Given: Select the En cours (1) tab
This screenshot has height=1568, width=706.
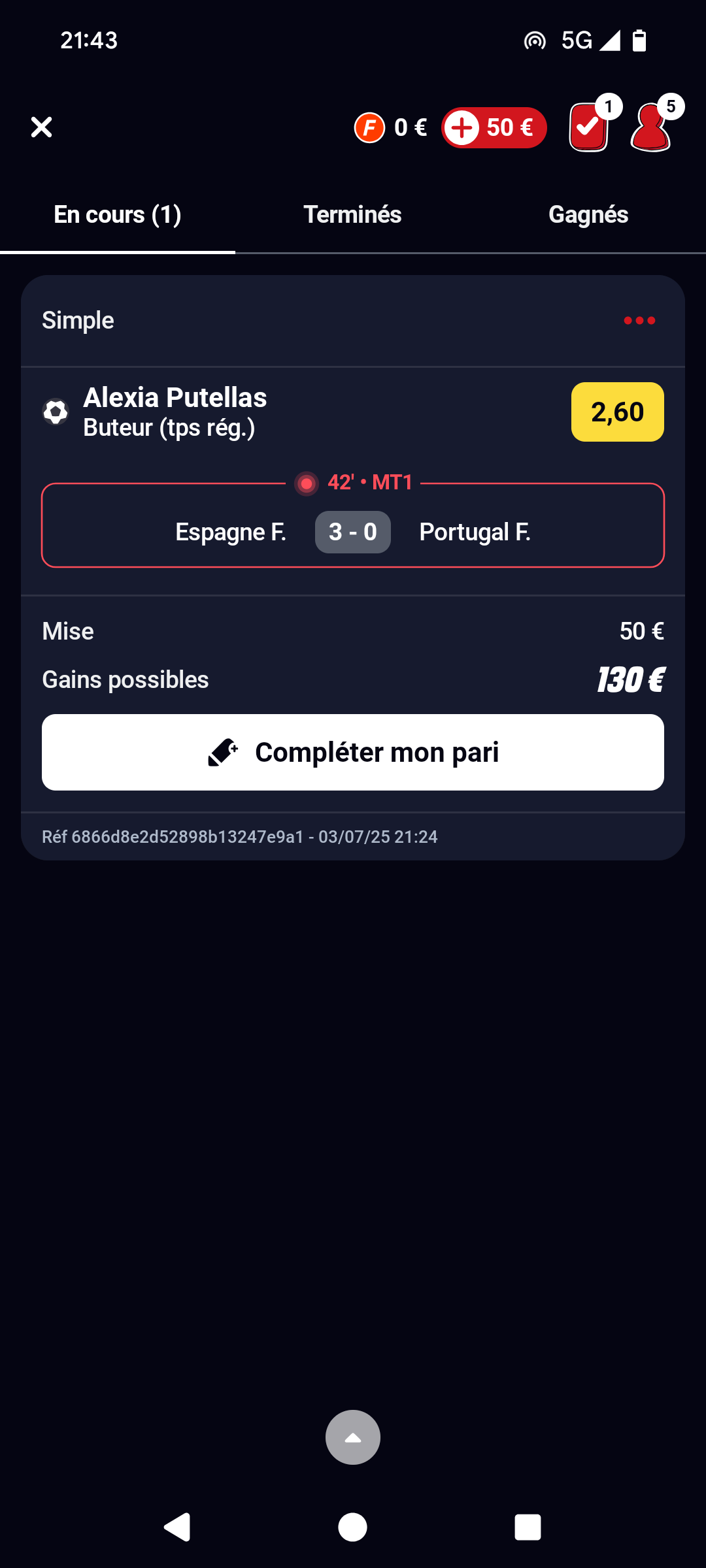Looking at the screenshot, I should pos(118,215).
